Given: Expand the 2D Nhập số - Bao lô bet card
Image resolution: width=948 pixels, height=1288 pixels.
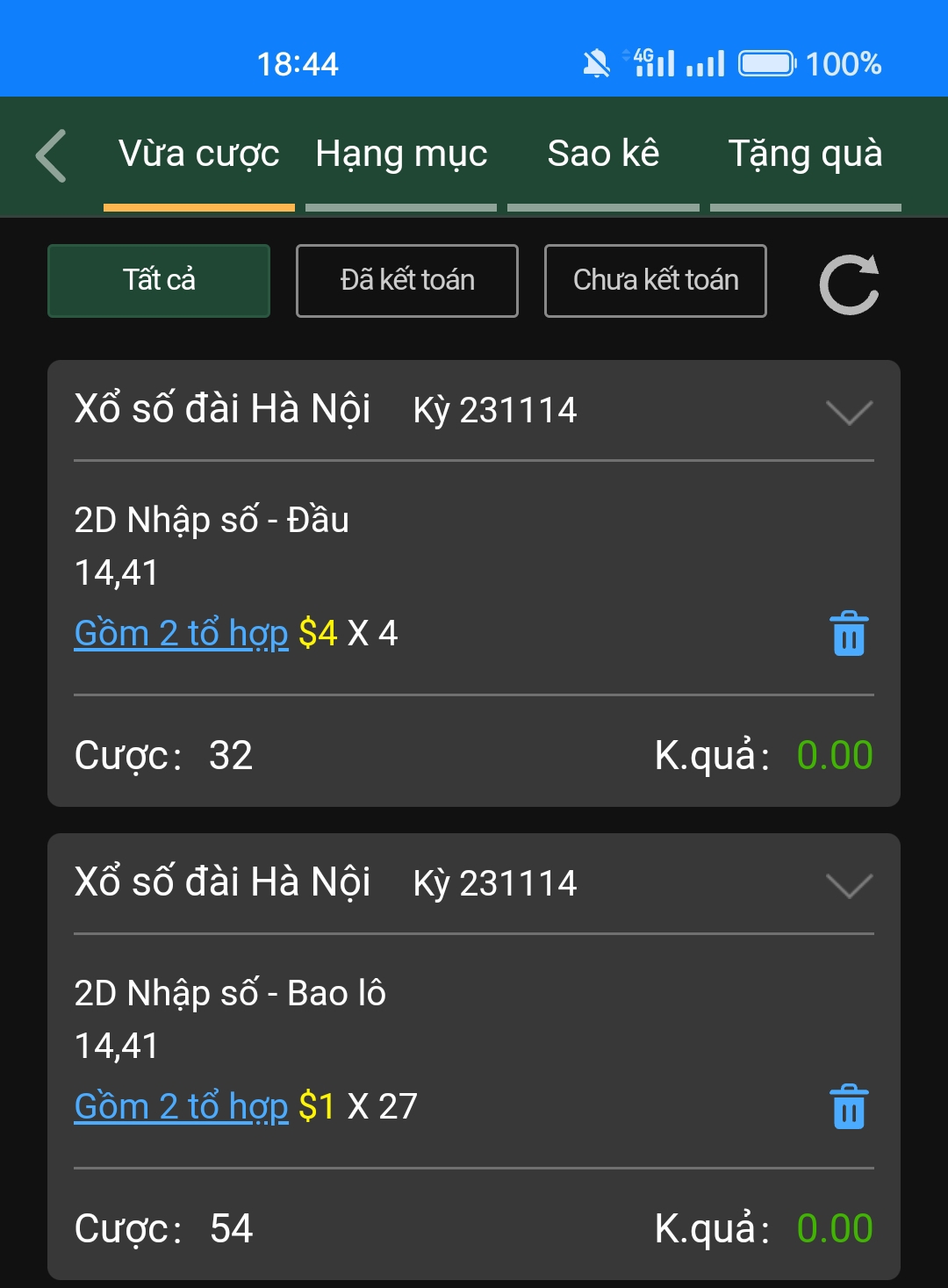Looking at the screenshot, I should pyautogui.click(x=849, y=885).
